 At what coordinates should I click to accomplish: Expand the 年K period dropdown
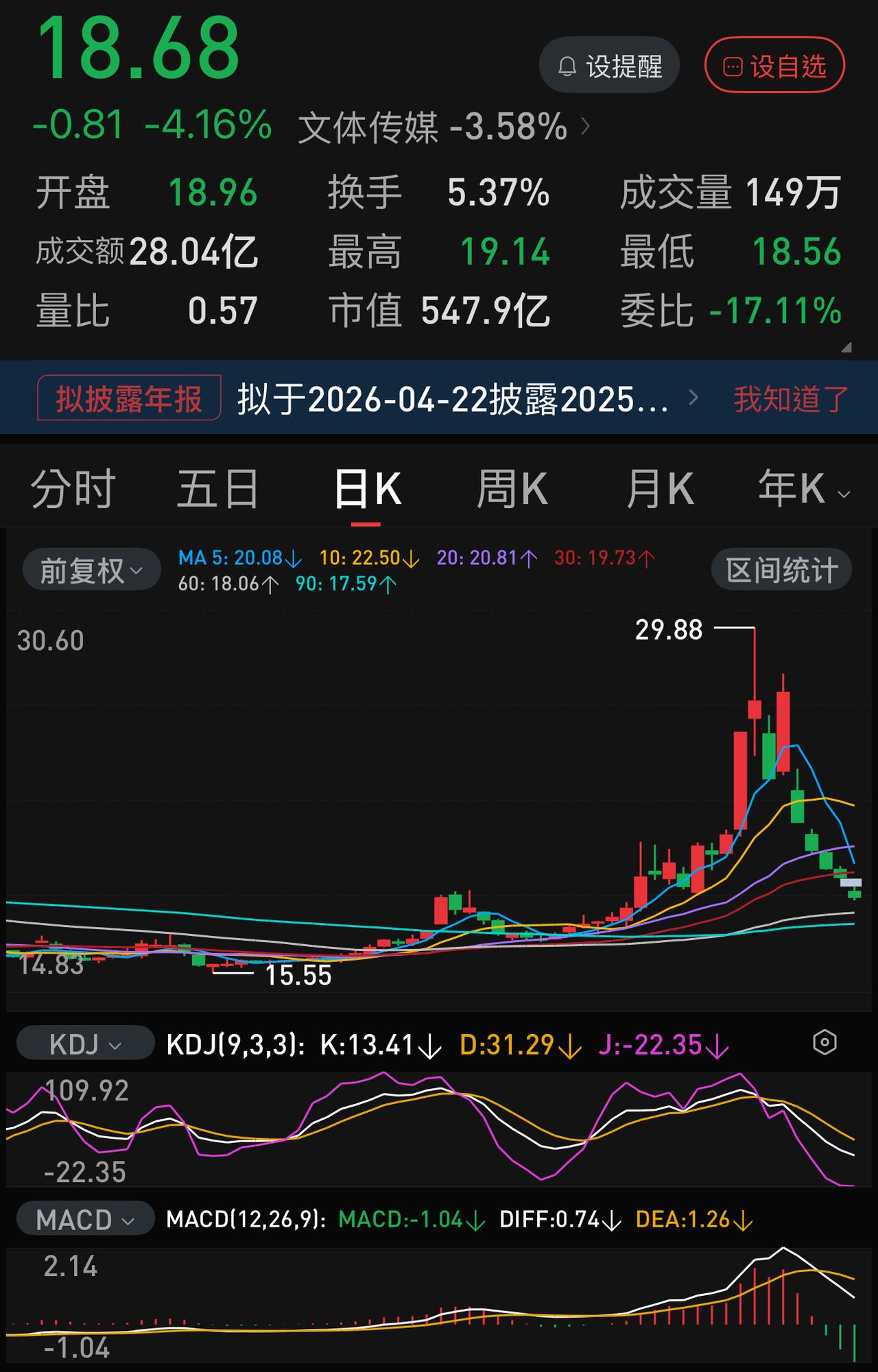(804, 490)
